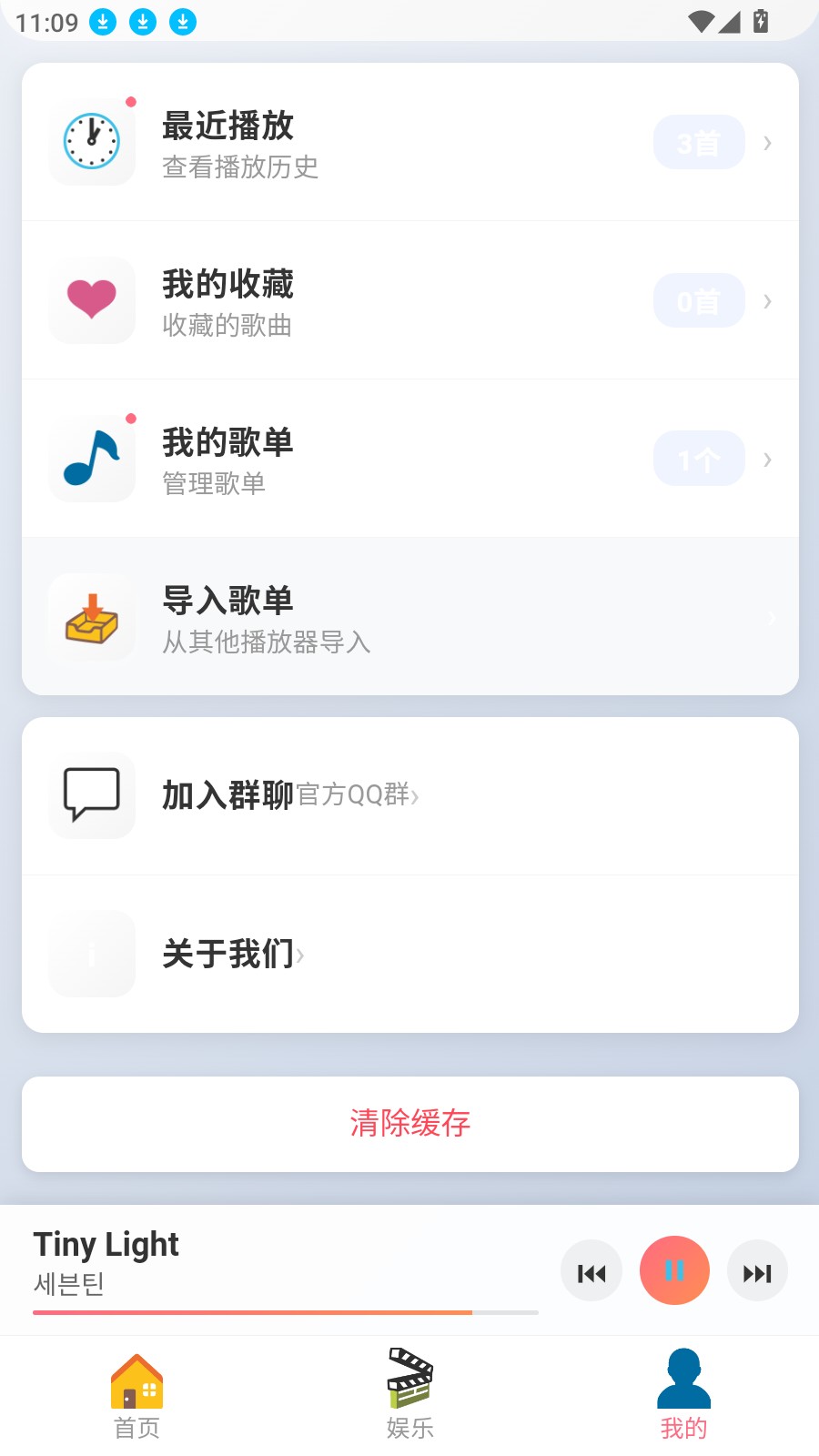Open 关于我们 about page
819x1456 pixels.
coord(409,955)
